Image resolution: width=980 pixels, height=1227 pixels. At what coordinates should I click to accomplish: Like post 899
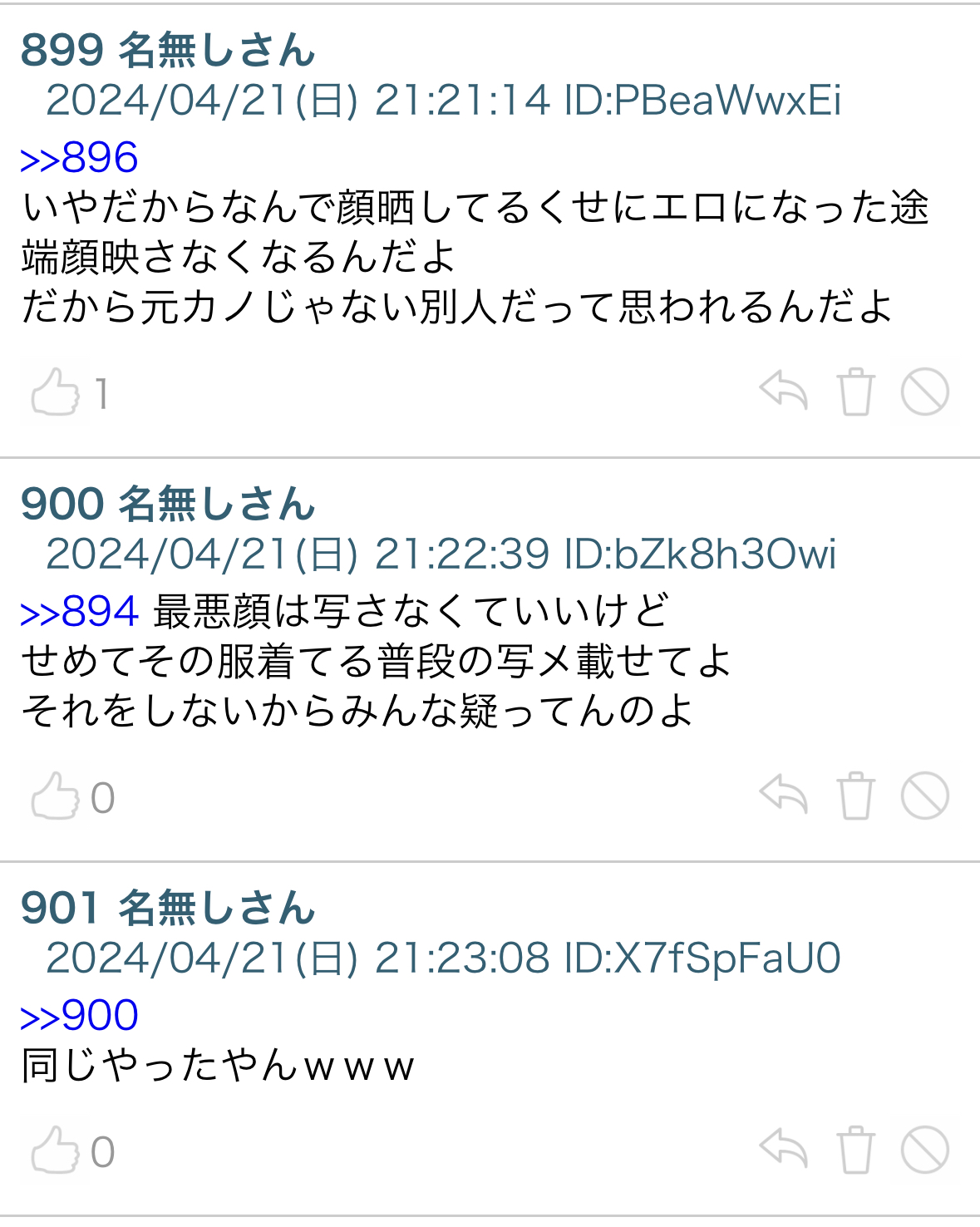pos(55,392)
